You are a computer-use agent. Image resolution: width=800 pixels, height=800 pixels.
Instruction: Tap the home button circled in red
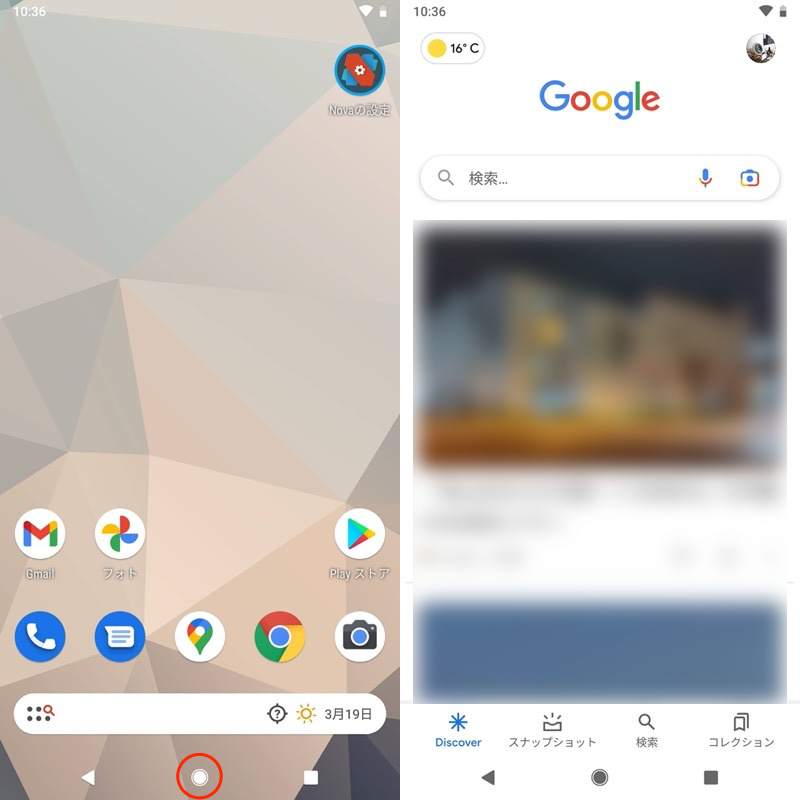point(199,777)
